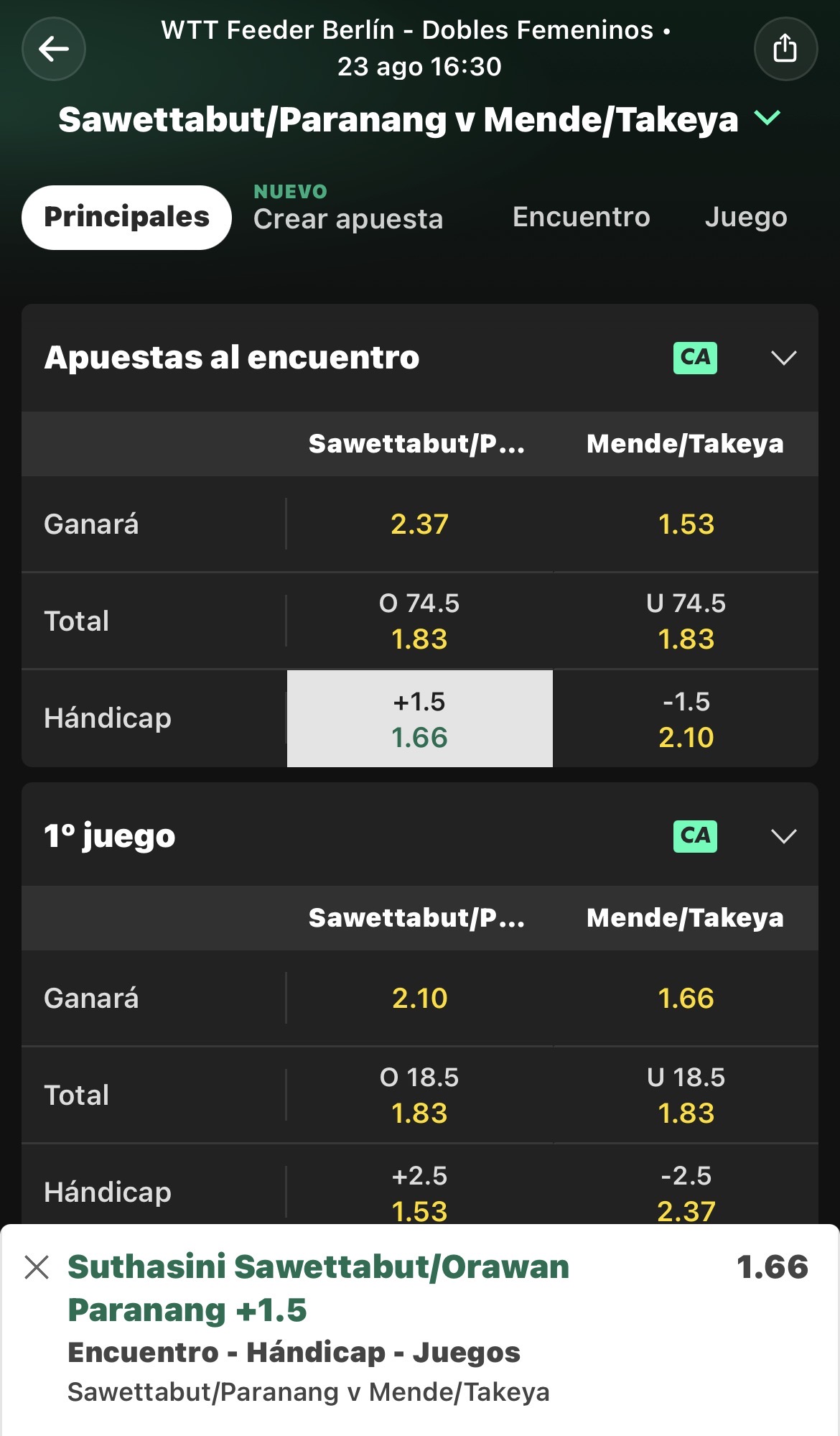Pick match total under 74.5
The image size is (840, 1436).
686,621
